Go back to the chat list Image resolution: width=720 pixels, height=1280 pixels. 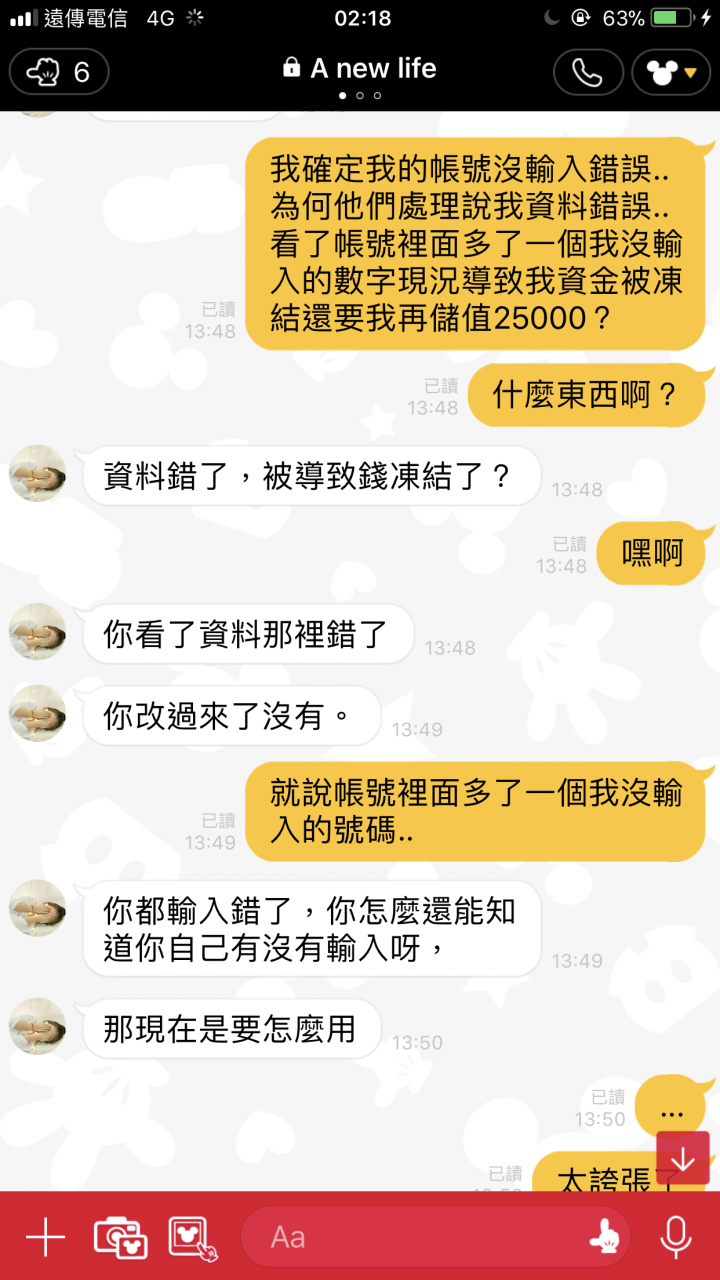pos(58,72)
